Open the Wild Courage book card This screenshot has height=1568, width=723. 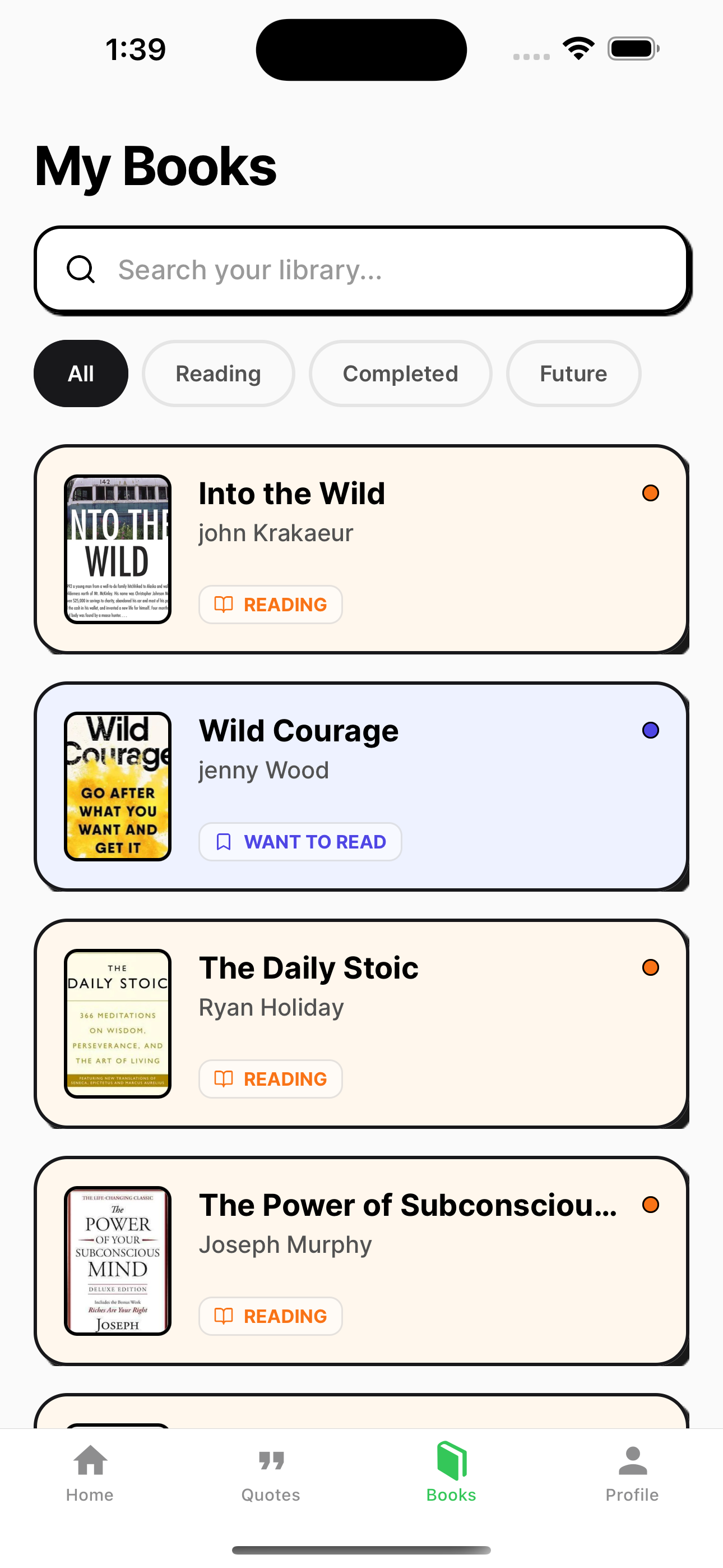click(x=361, y=786)
